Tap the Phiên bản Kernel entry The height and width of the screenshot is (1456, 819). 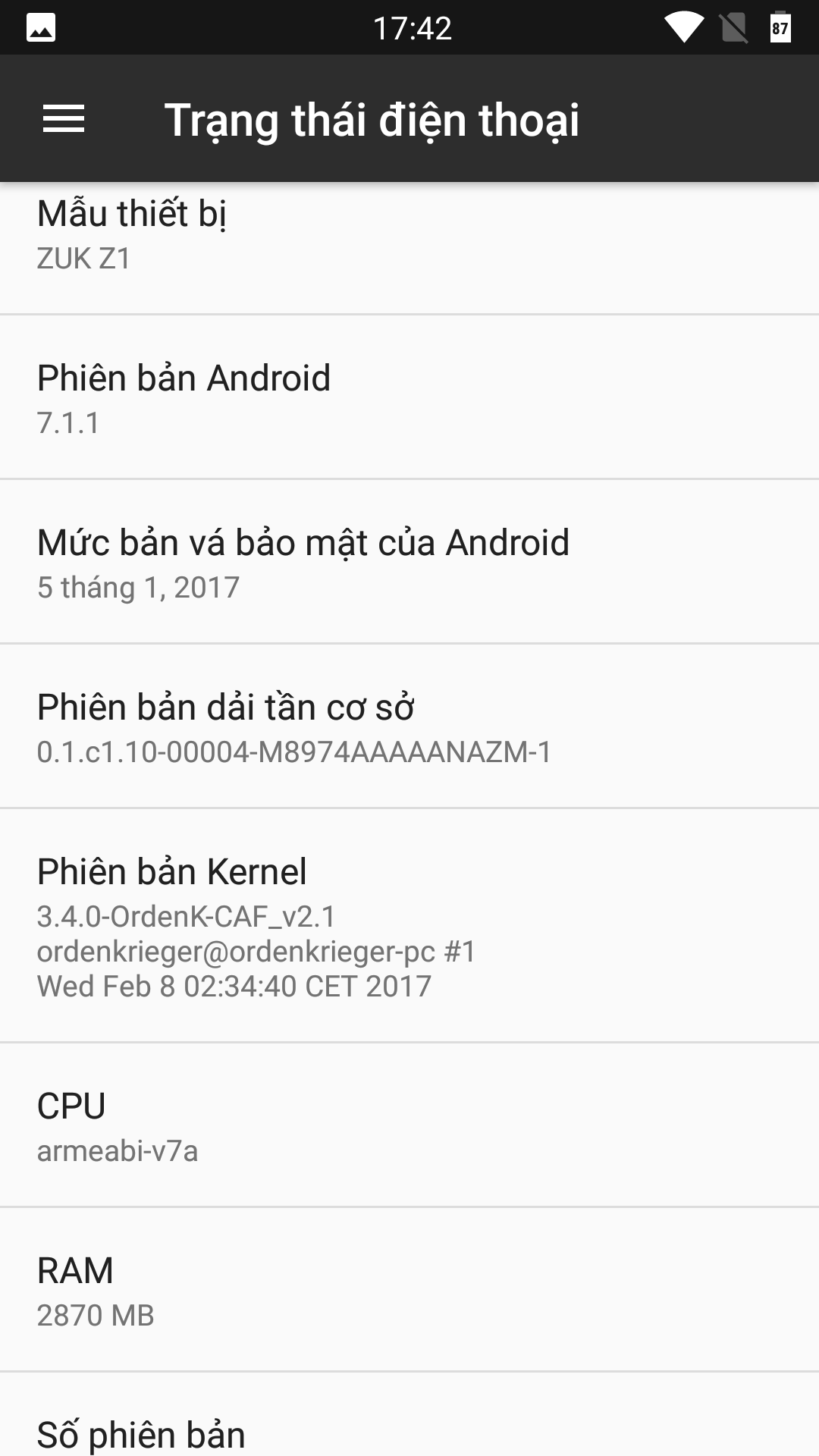click(409, 925)
